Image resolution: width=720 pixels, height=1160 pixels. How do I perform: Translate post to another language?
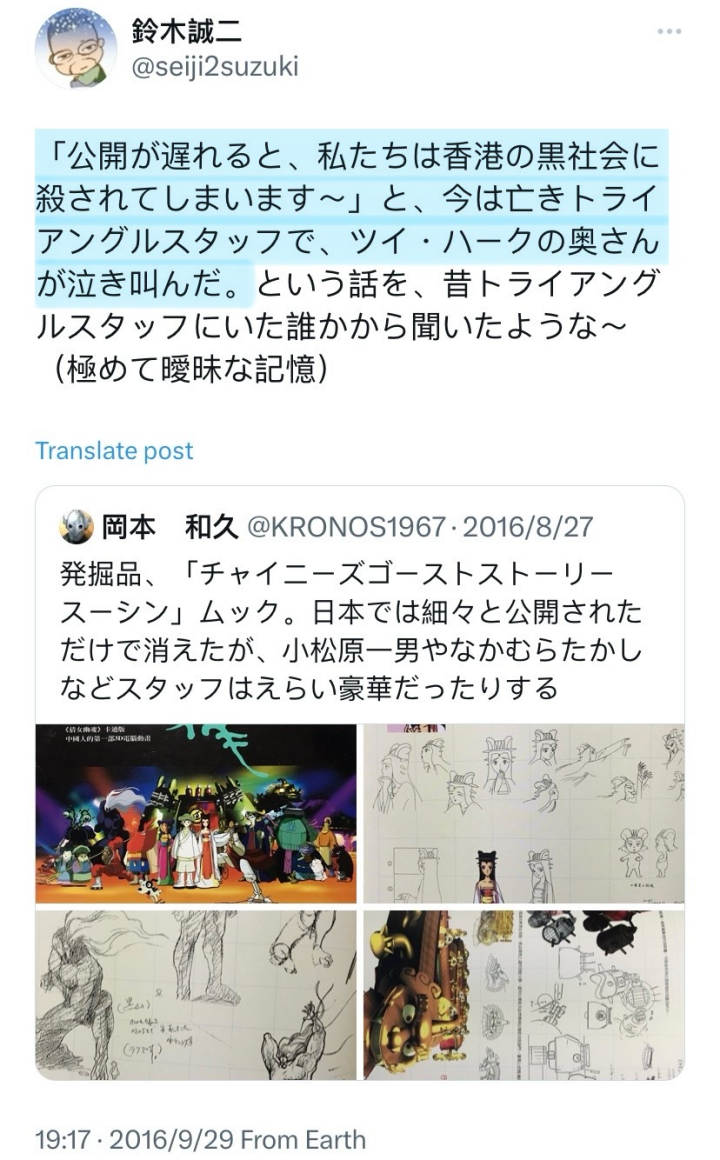point(114,451)
